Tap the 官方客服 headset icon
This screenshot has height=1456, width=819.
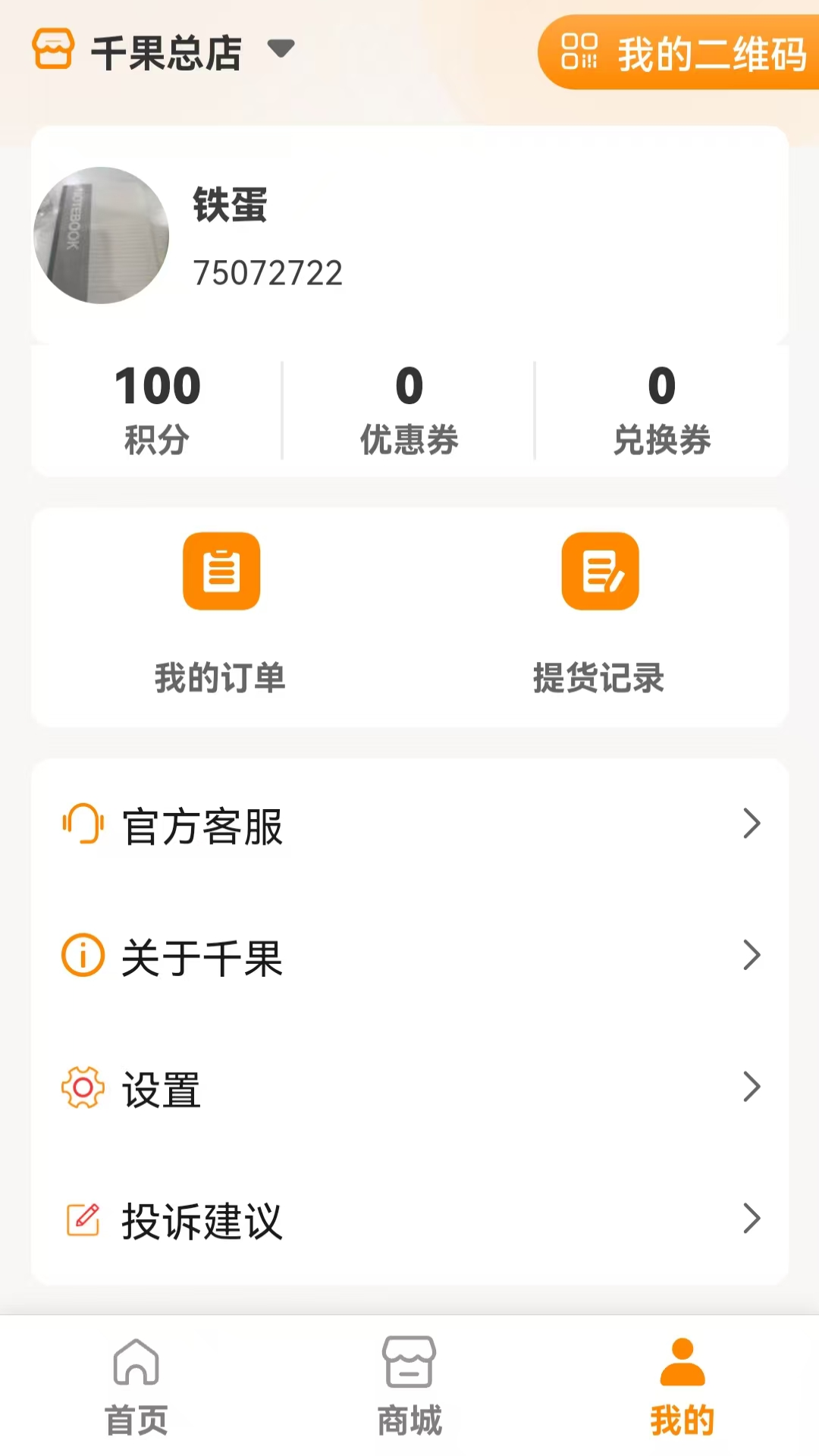pyautogui.click(x=82, y=826)
